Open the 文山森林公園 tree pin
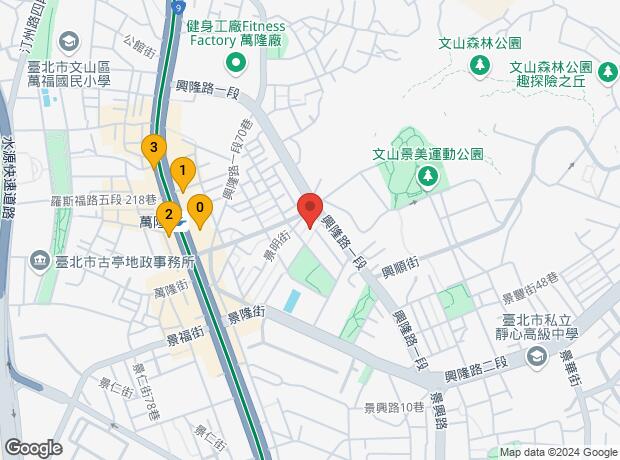Screen dimensions: 620x460 [x=480, y=66]
